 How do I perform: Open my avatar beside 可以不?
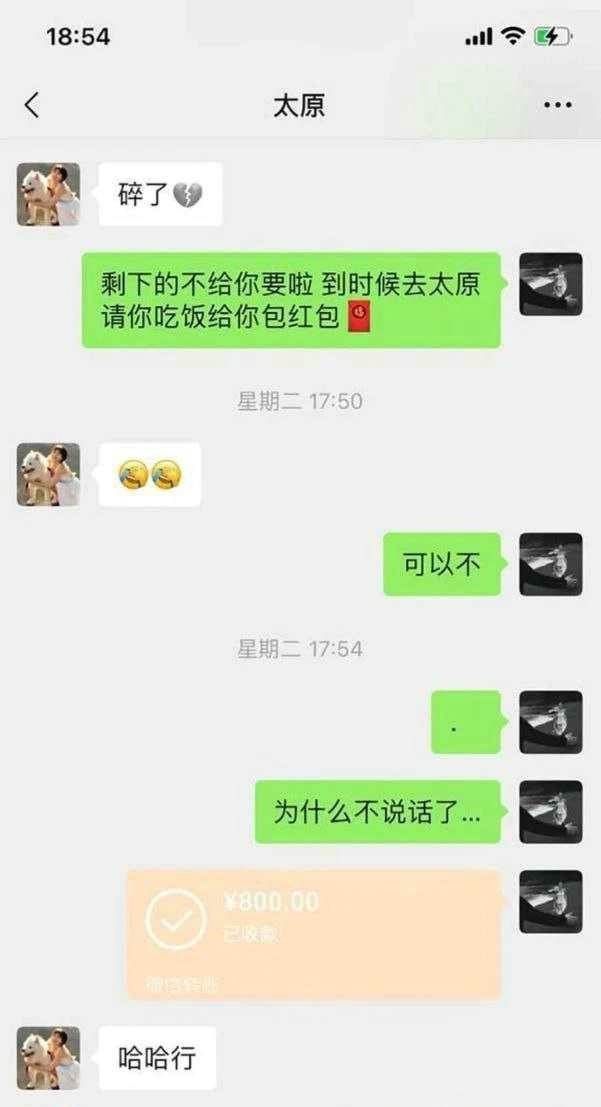pos(550,564)
